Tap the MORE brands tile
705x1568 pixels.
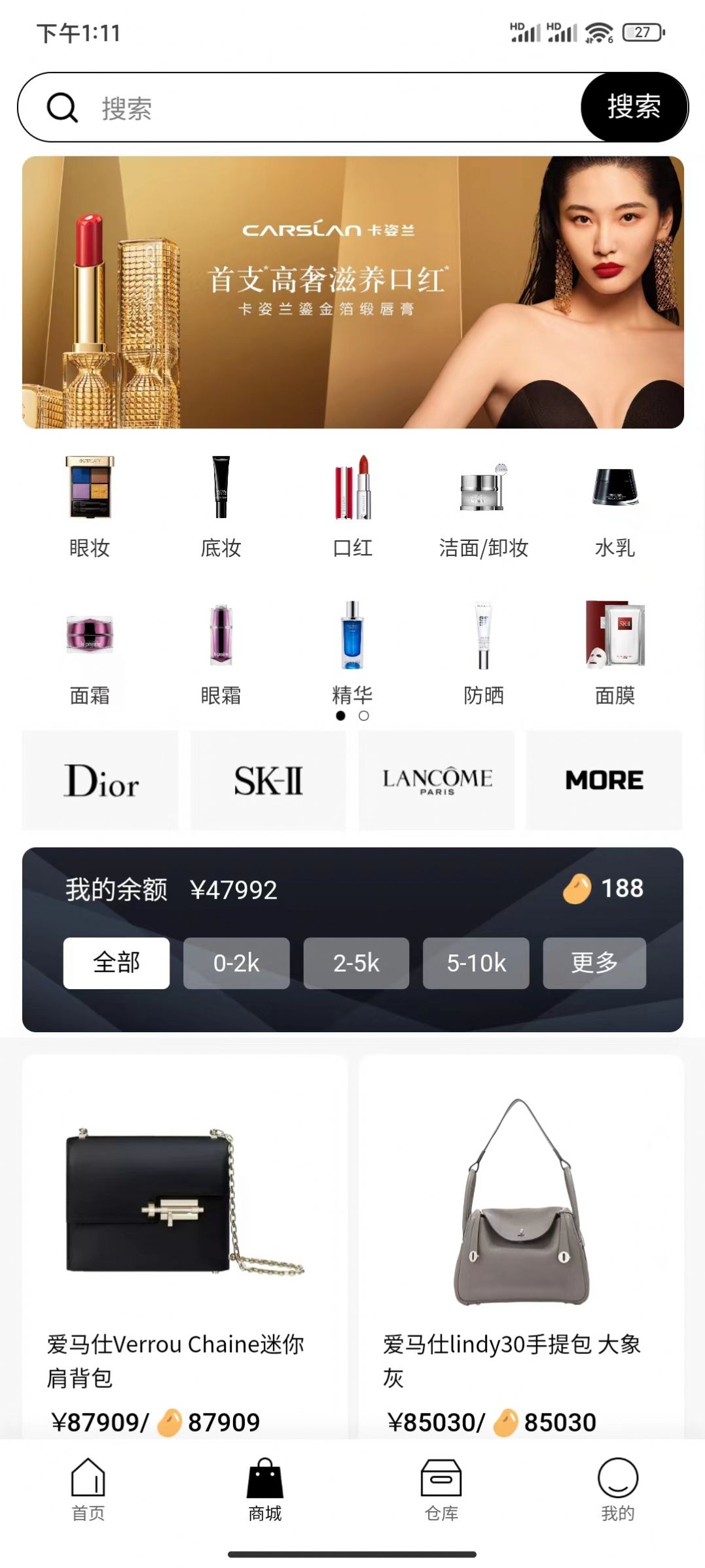[x=604, y=780]
